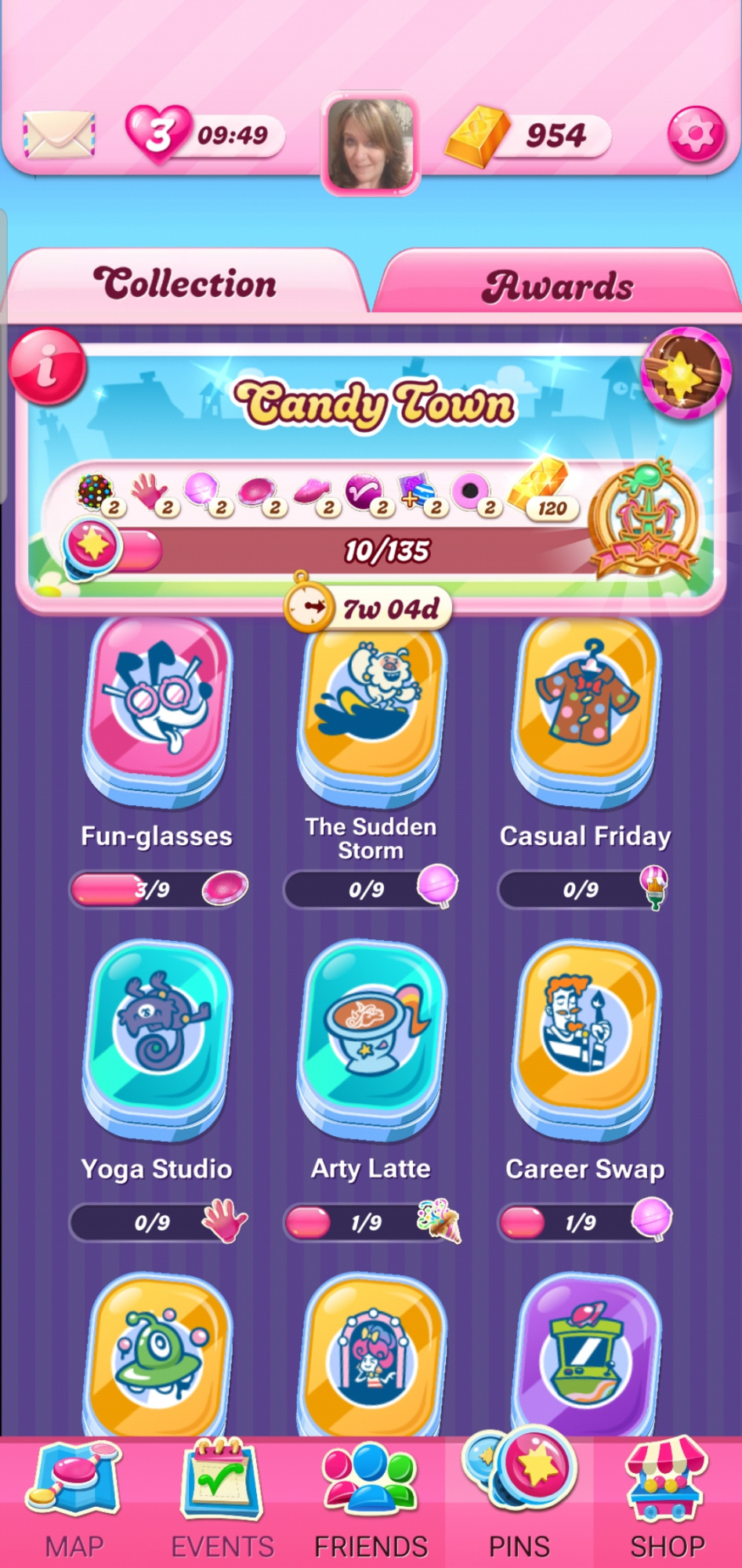This screenshot has height=1568, width=742.
Task: Open the Fun-glasses pin
Action: pos(157,708)
